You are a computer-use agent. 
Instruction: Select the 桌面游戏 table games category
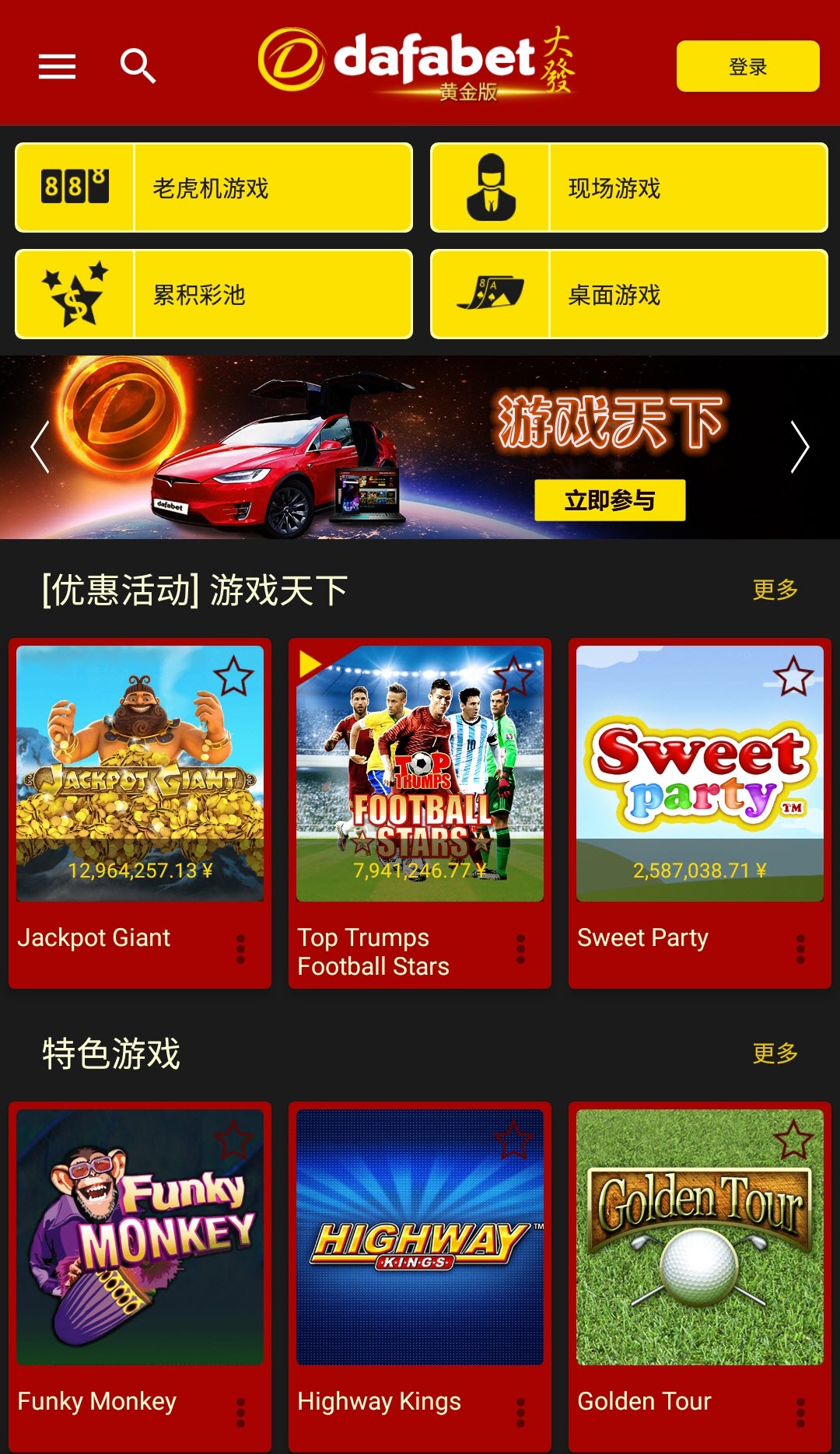tap(628, 294)
